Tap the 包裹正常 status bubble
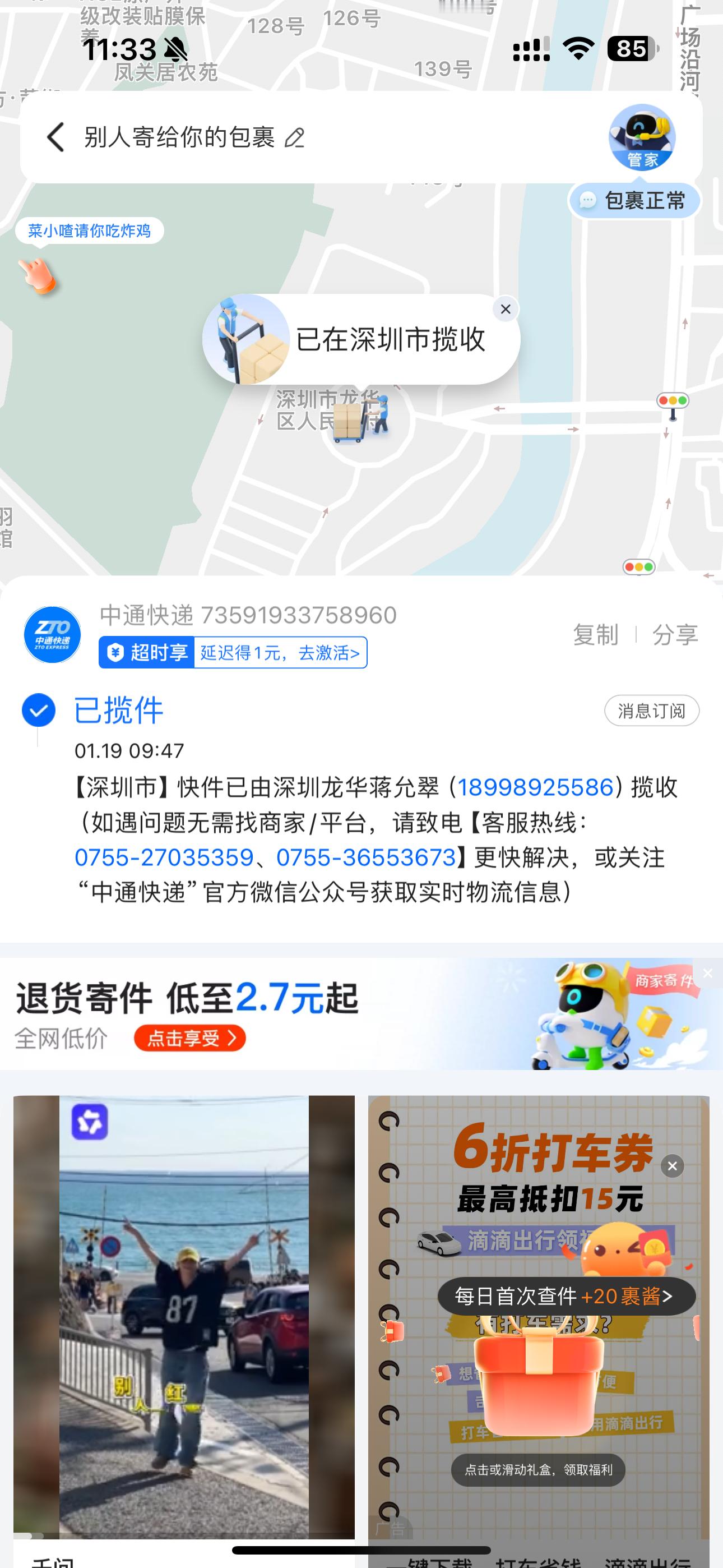This screenshot has height=1568, width=723. click(637, 200)
